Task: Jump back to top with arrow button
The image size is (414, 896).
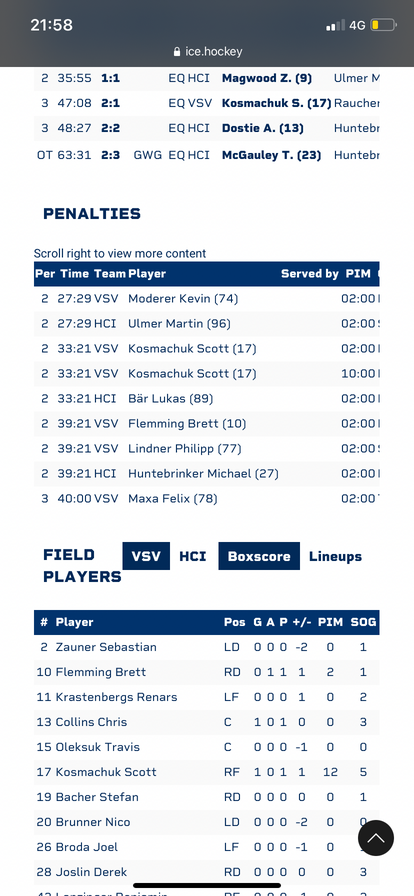Action: [376, 838]
